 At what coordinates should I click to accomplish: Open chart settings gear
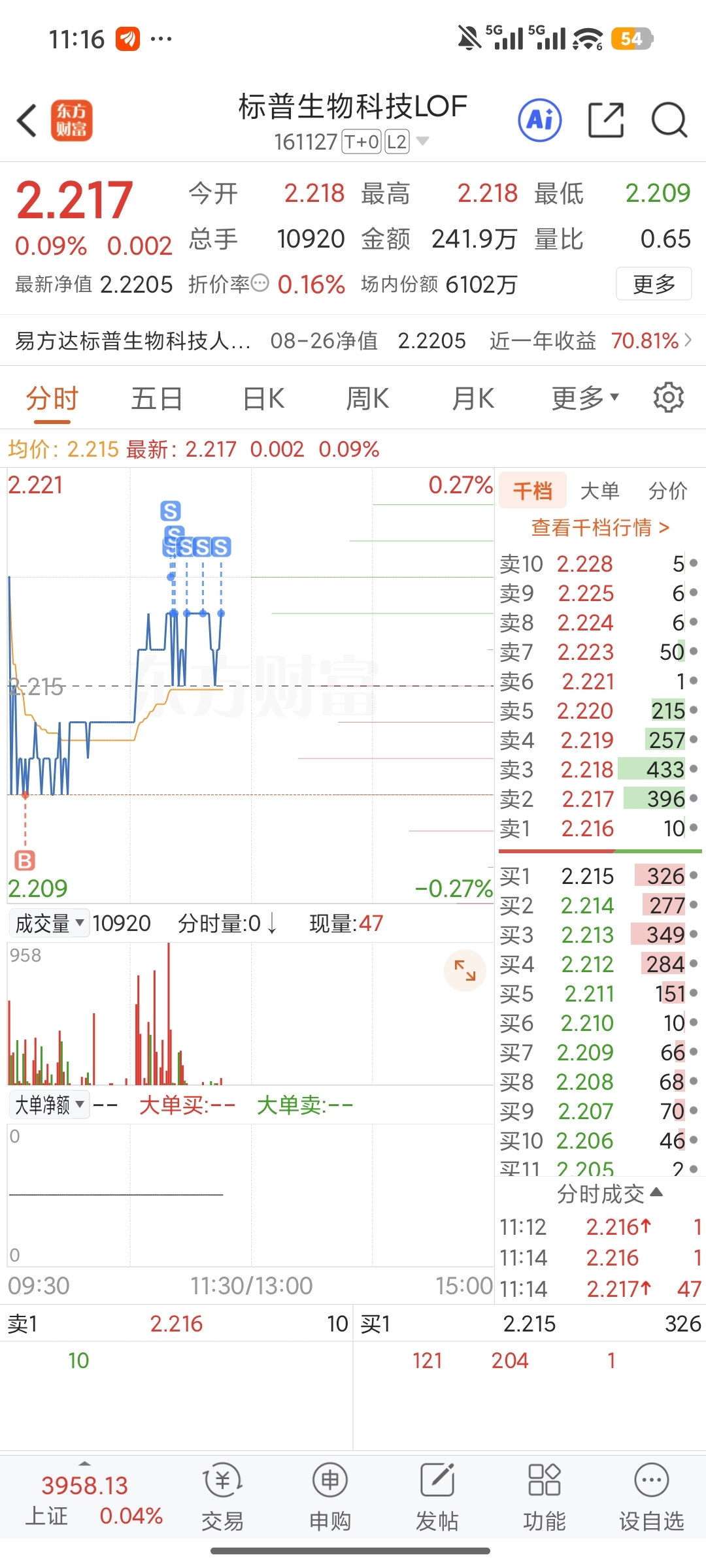point(669,398)
